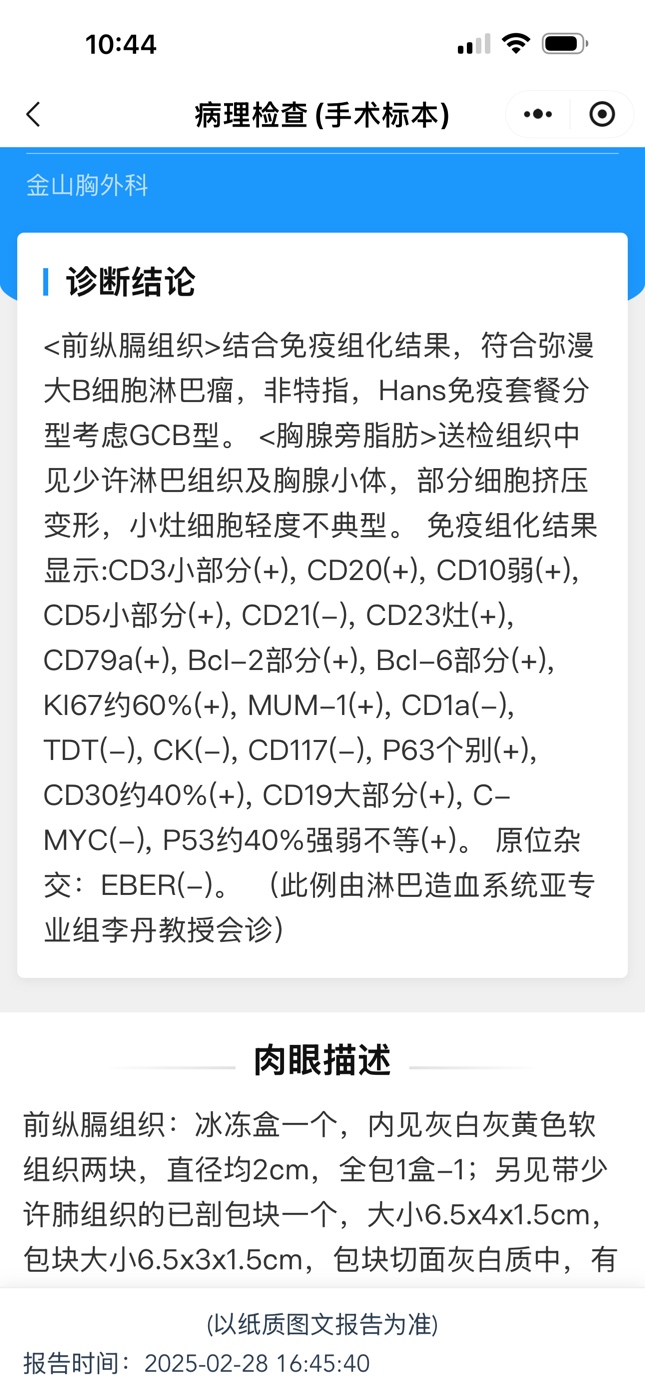Open the mini program's three-dot menu
This screenshot has width=645, height=1398.
click(x=538, y=115)
